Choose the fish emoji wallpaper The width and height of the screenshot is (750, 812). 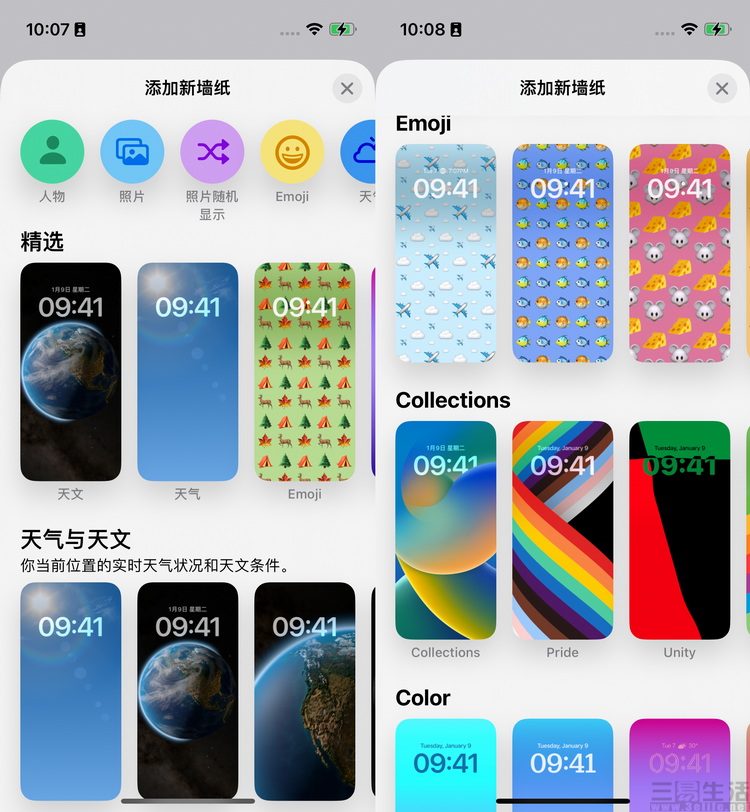[562, 253]
